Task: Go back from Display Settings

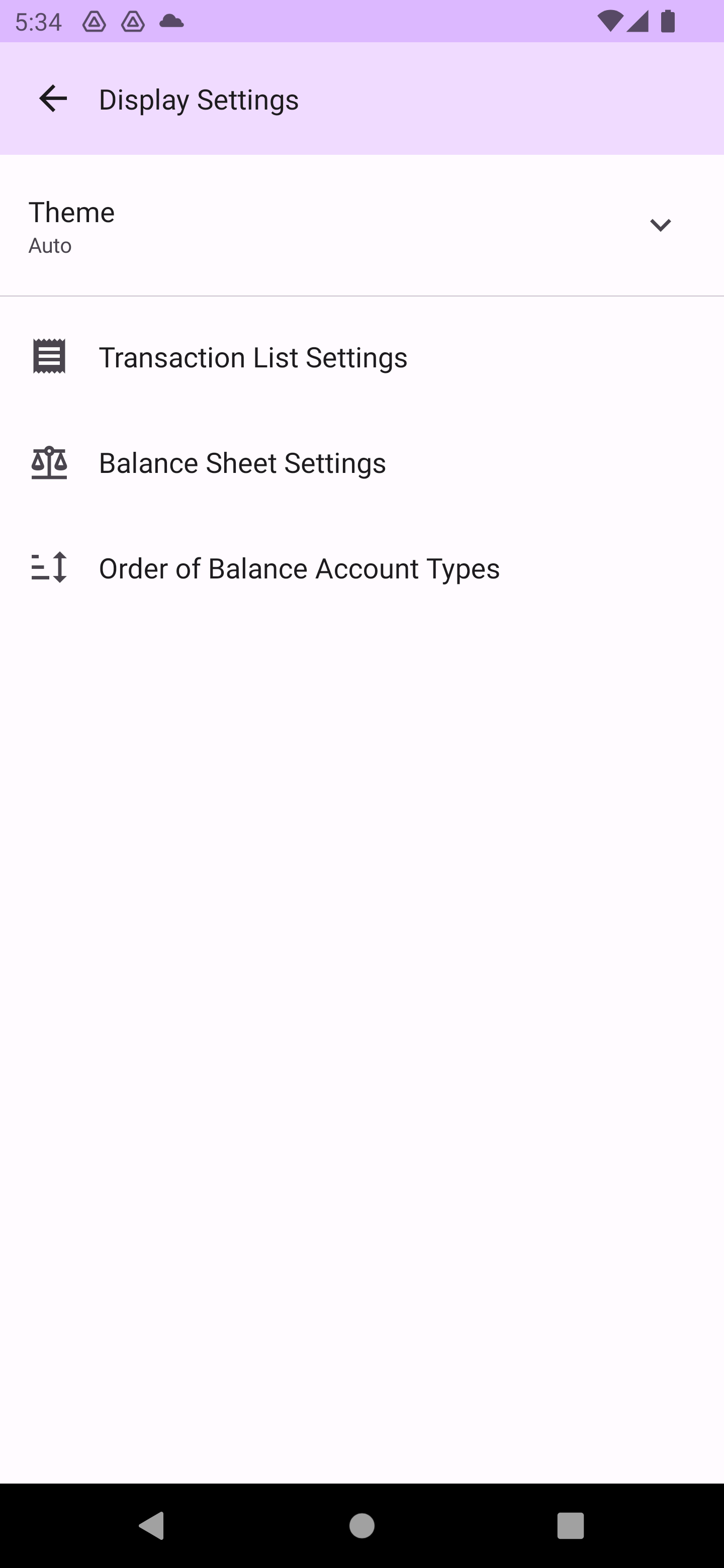Action: pyautogui.click(x=53, y=99)
